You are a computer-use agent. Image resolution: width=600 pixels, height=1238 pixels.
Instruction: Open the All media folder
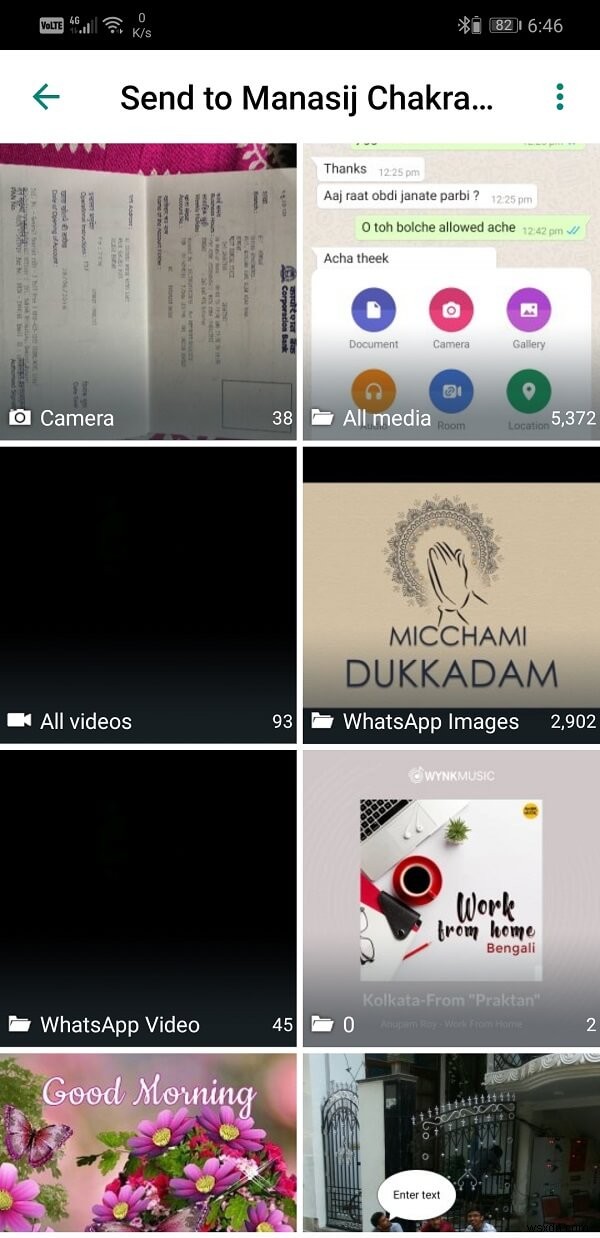[x=451, y=291]
